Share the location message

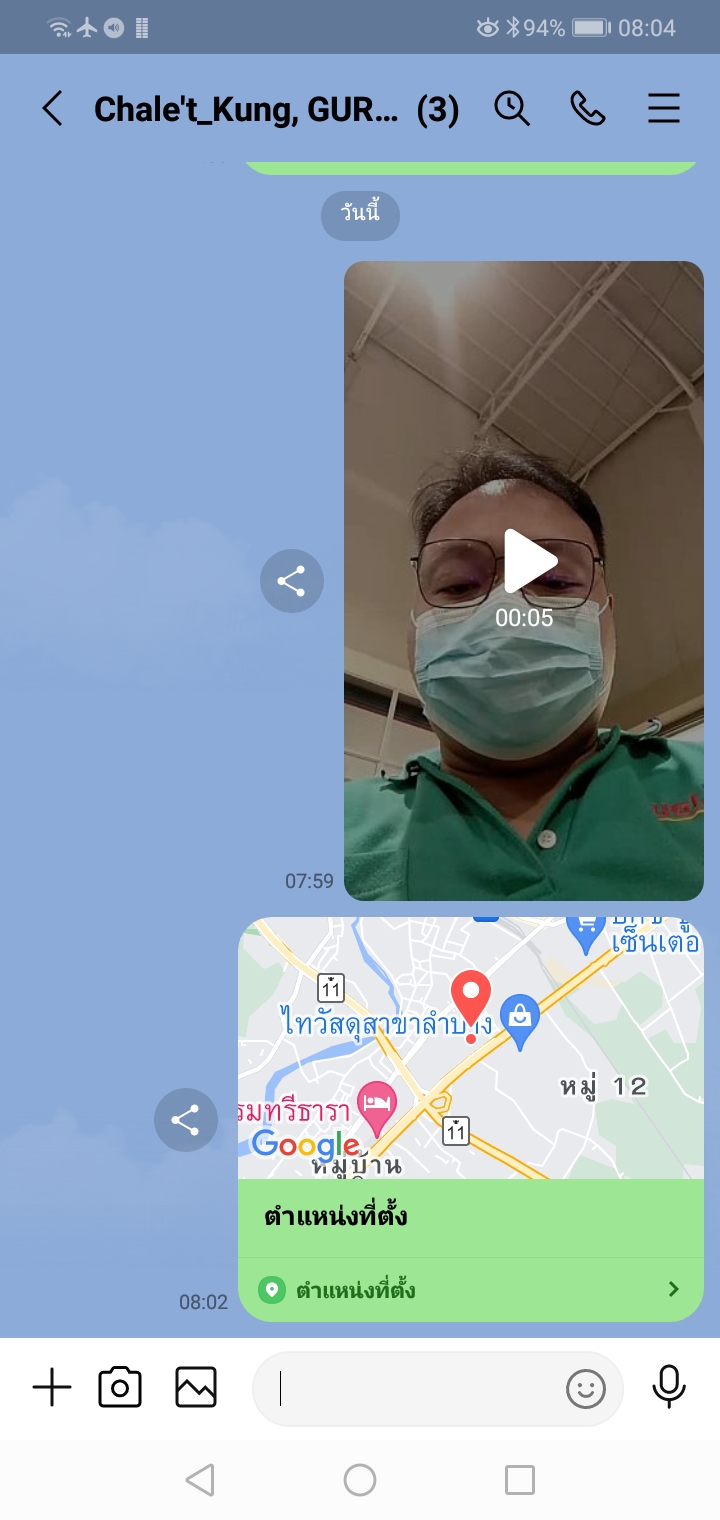(x=185, y=1120)
